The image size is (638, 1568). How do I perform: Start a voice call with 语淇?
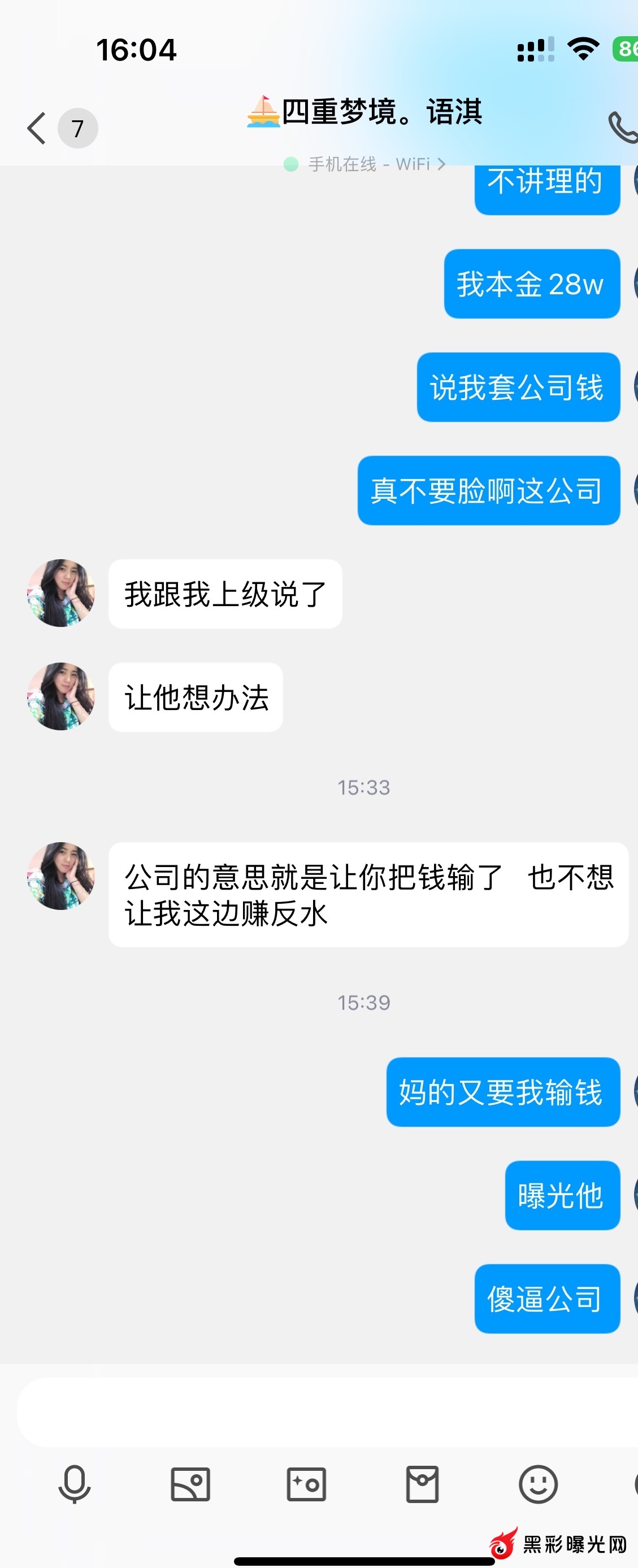click(622, 127)
